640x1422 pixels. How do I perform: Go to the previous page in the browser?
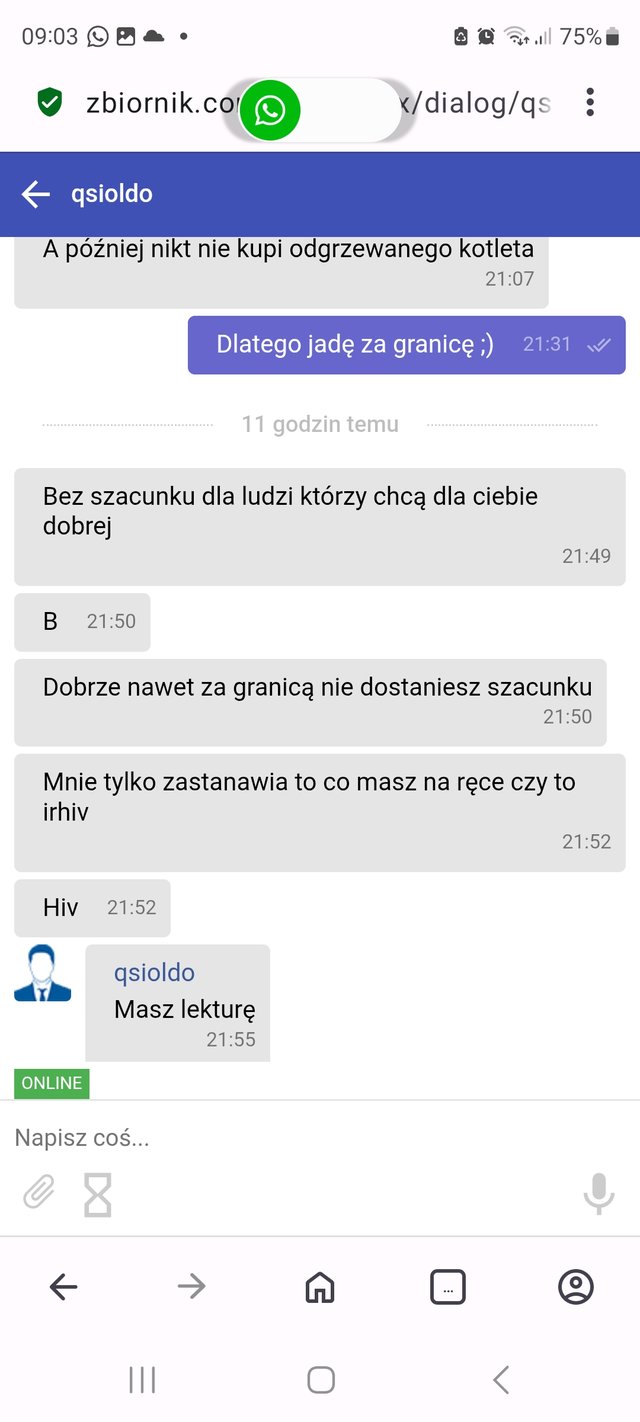click(x=63, y=1287)
